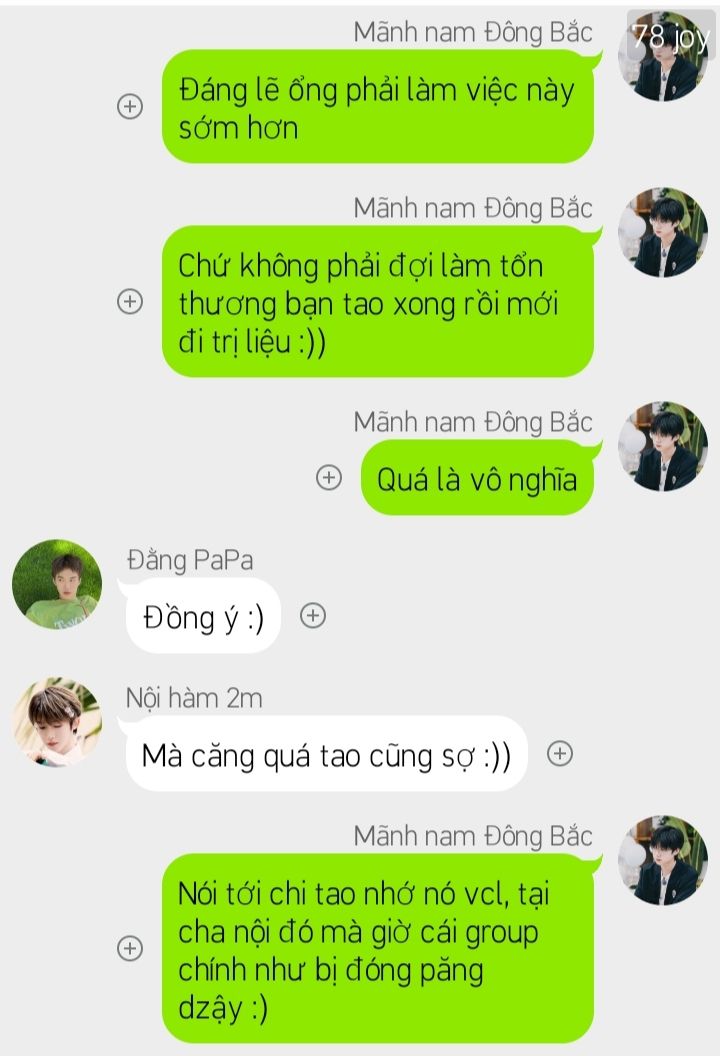
Task: Tap plus icon beside "Đáng lẽ ổng phải làm việc" message
Action: click(x=130, y=107)
